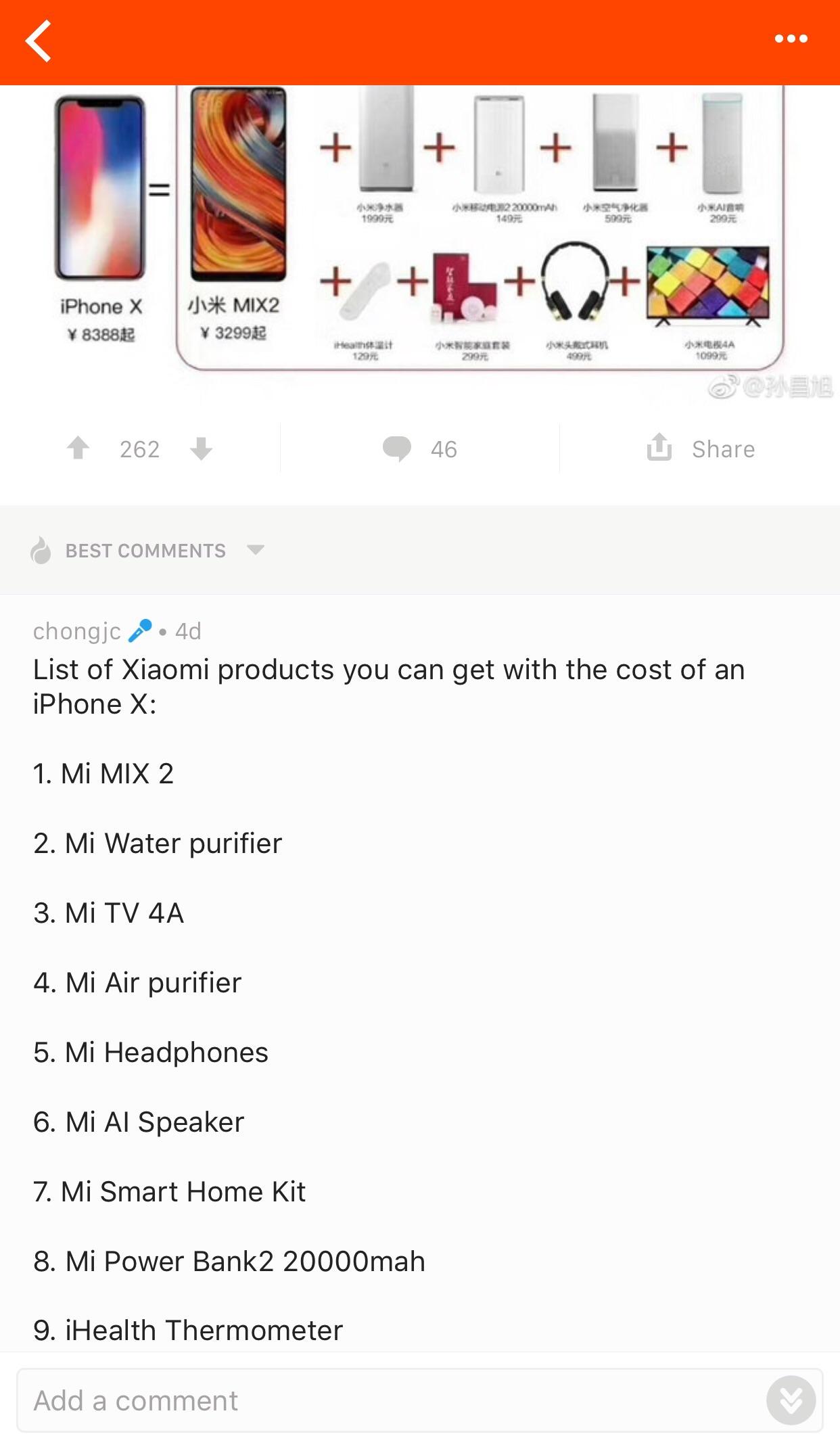Tap the Share text label

point(724,448)
